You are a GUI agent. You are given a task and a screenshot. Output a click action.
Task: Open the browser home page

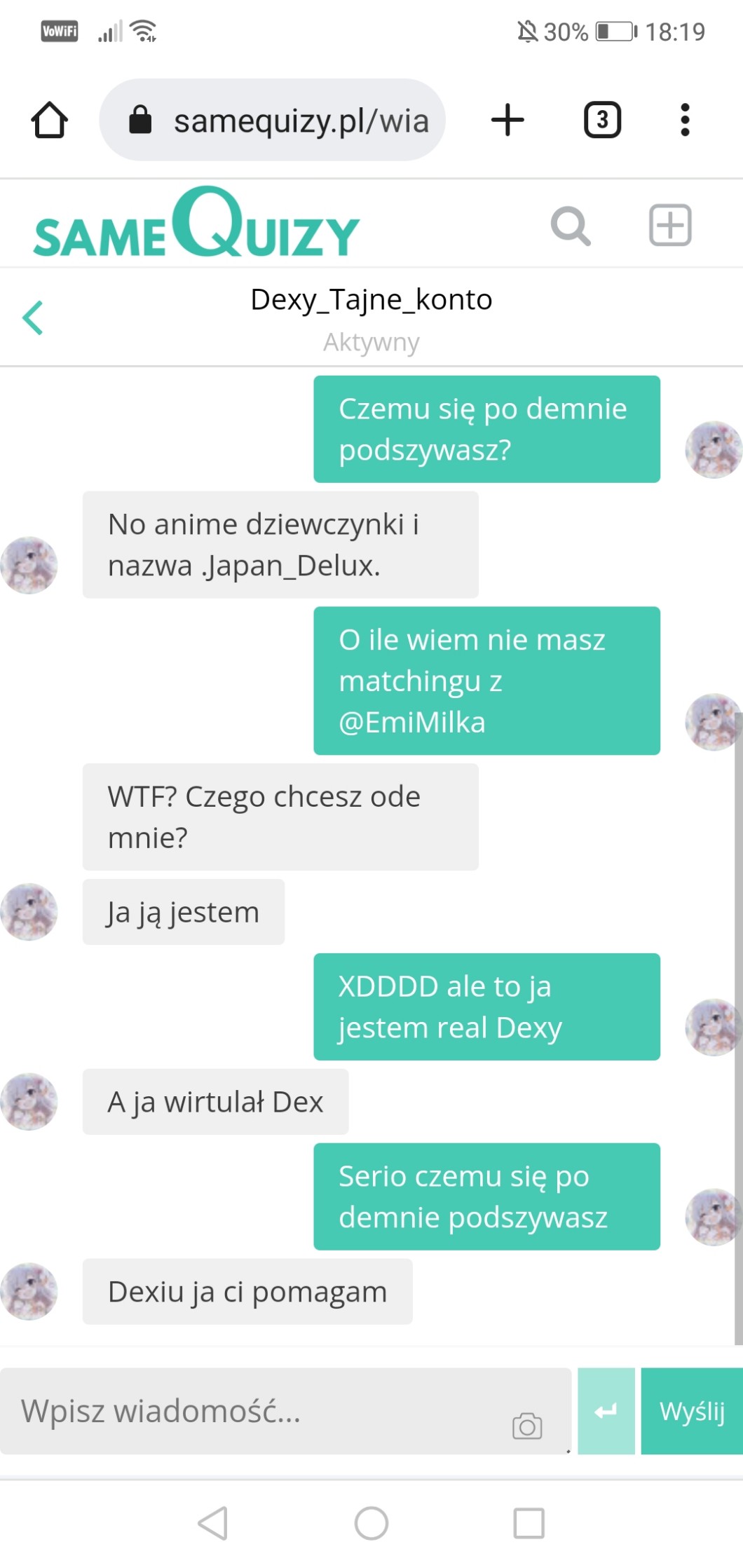(x=49, y=120)
